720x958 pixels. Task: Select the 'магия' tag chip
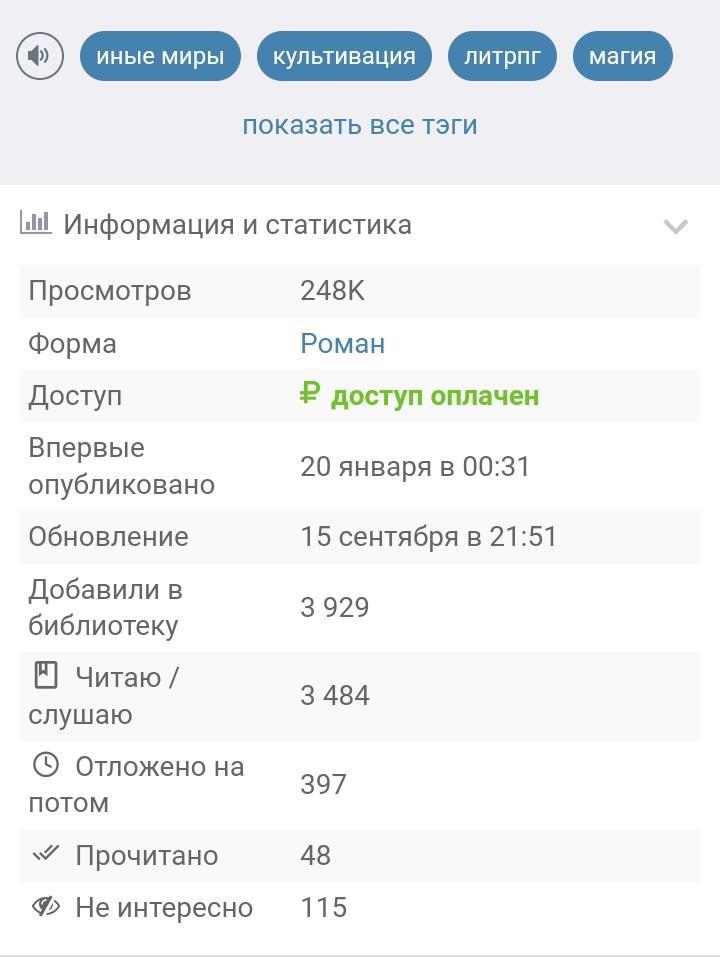[x=622, y=56]
